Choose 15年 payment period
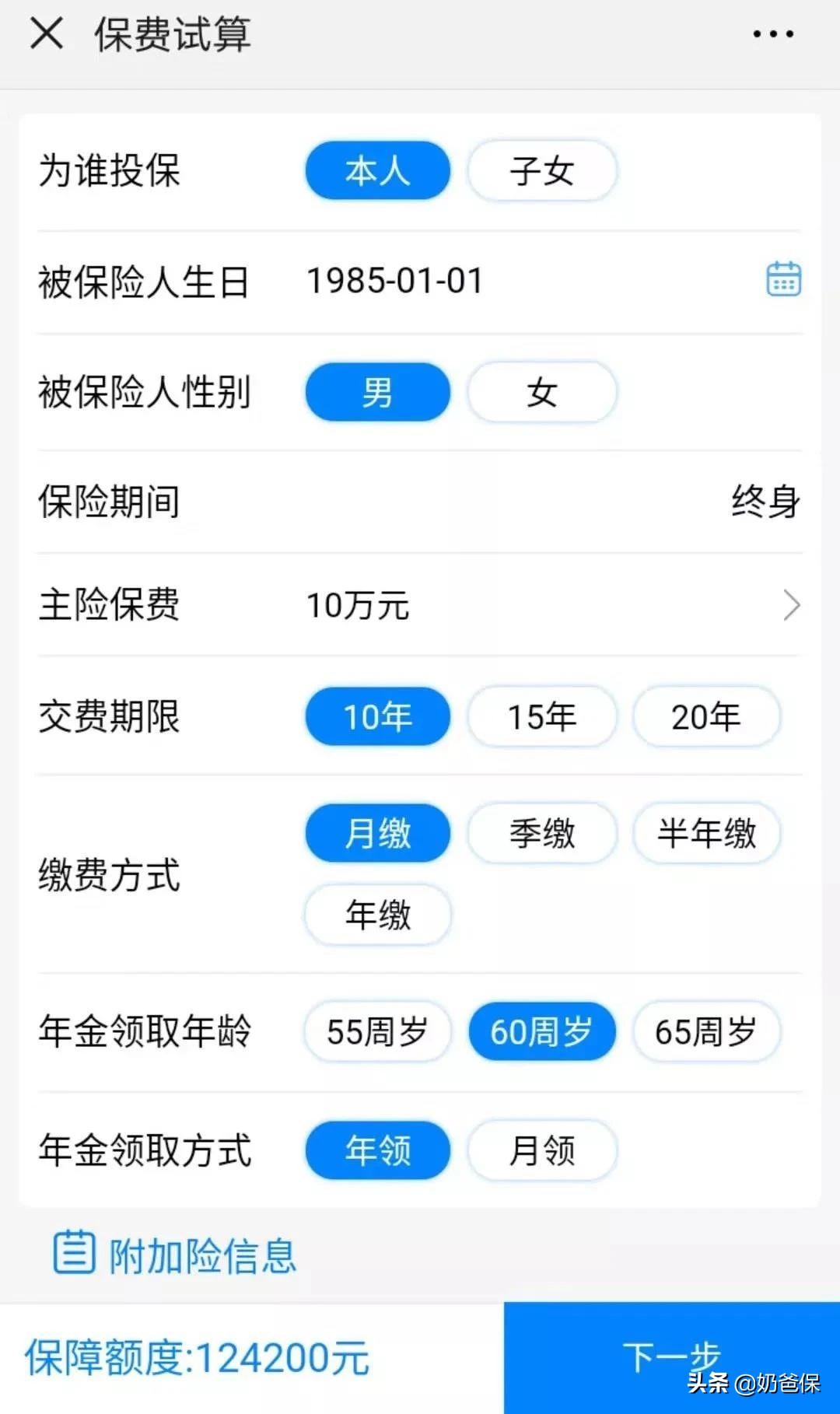 tap(542, 716)
